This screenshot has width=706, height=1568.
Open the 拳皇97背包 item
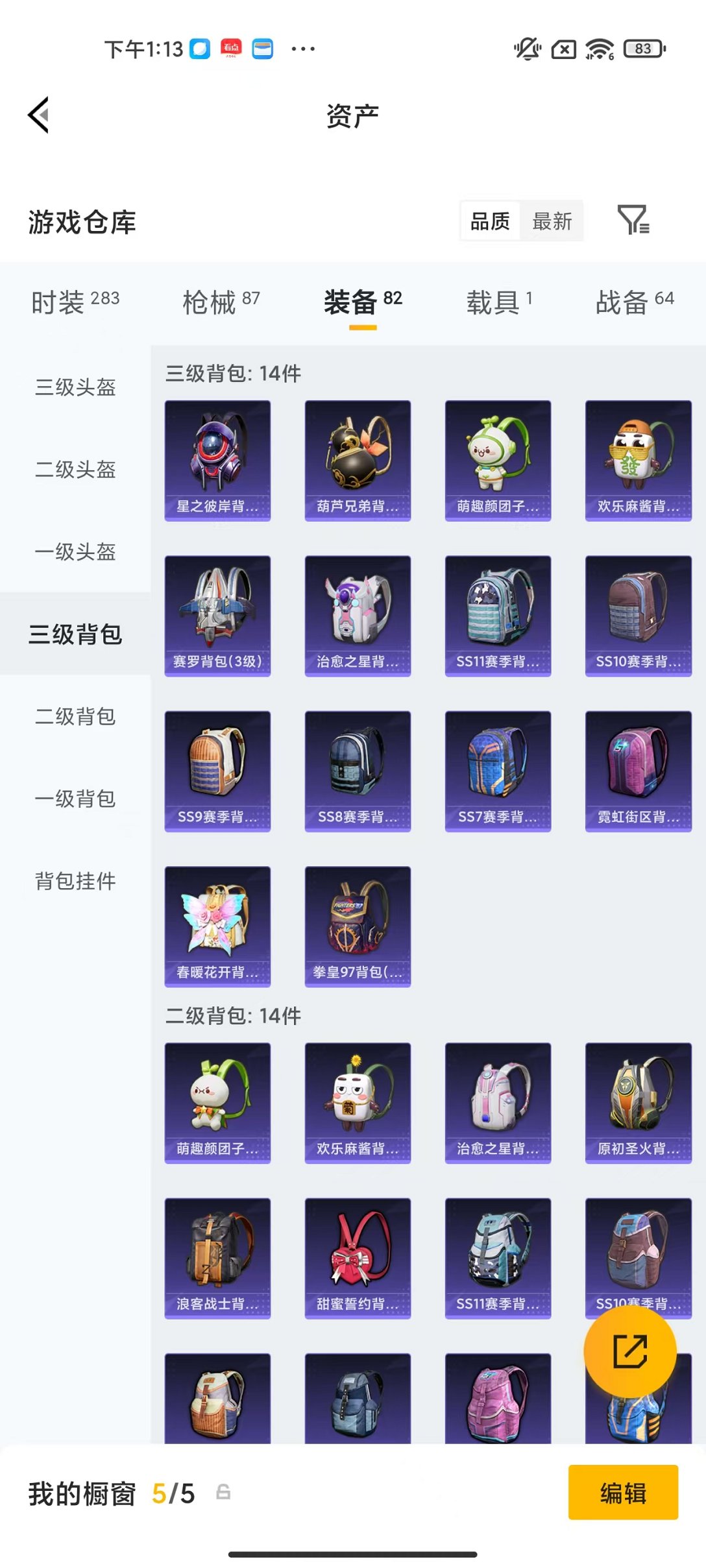[358, 926]
